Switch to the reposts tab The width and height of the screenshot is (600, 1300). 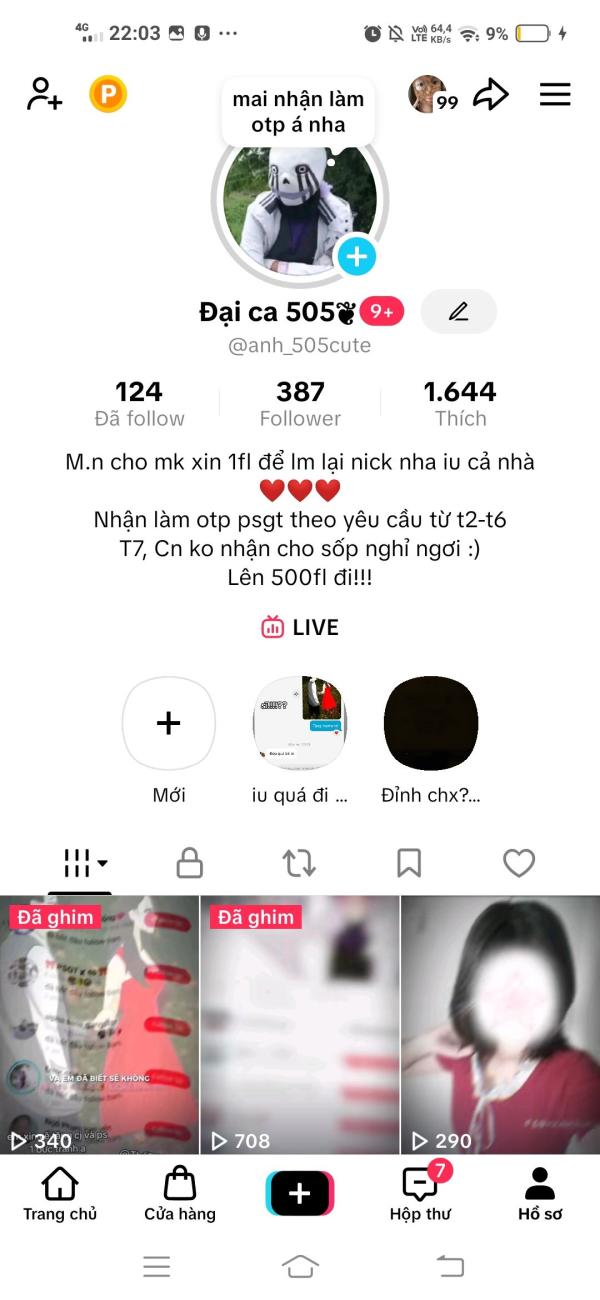(299, 863)
